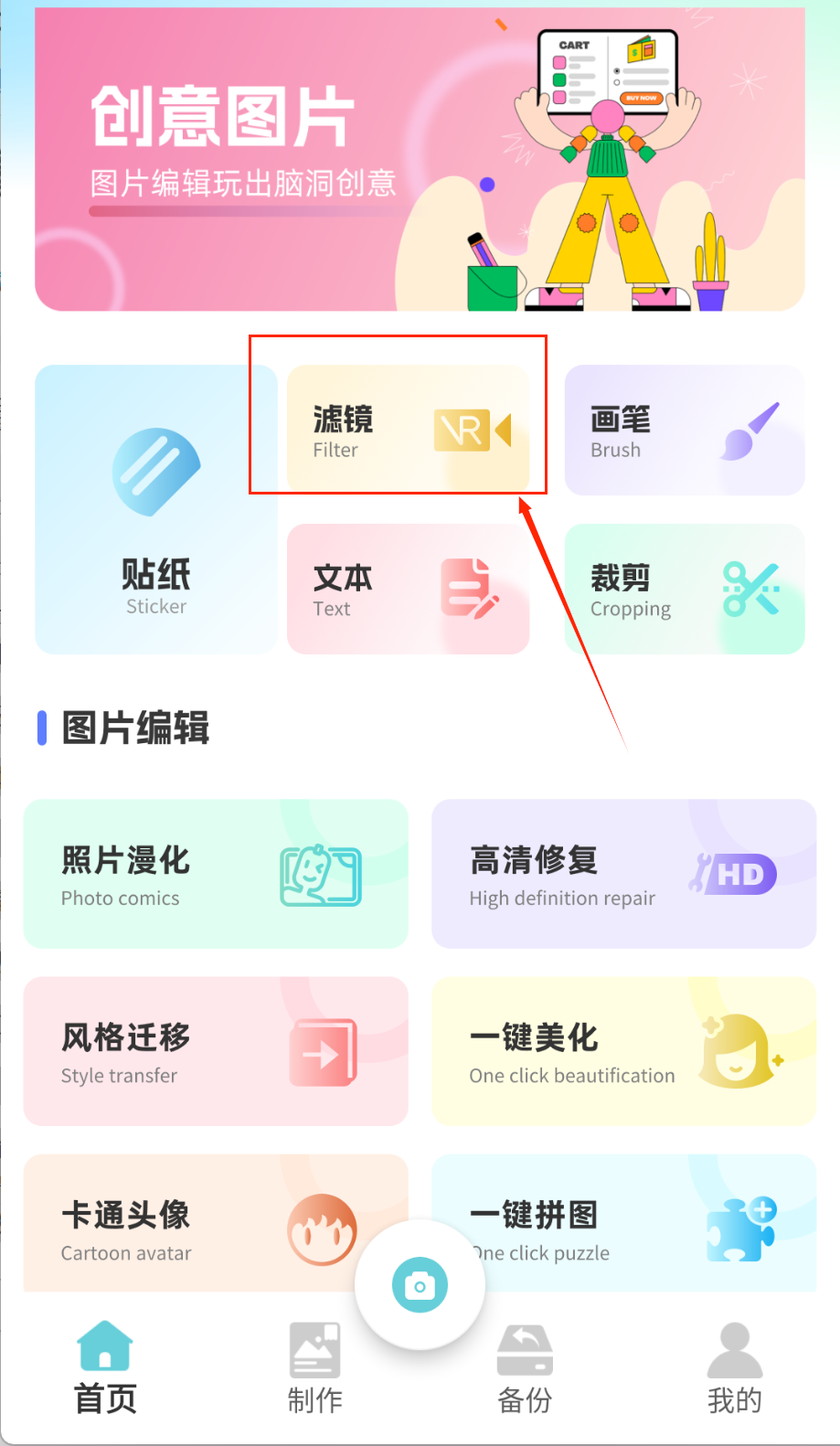
Task: Open 风格迁移 Style transfer
Action: (216, 1050)
